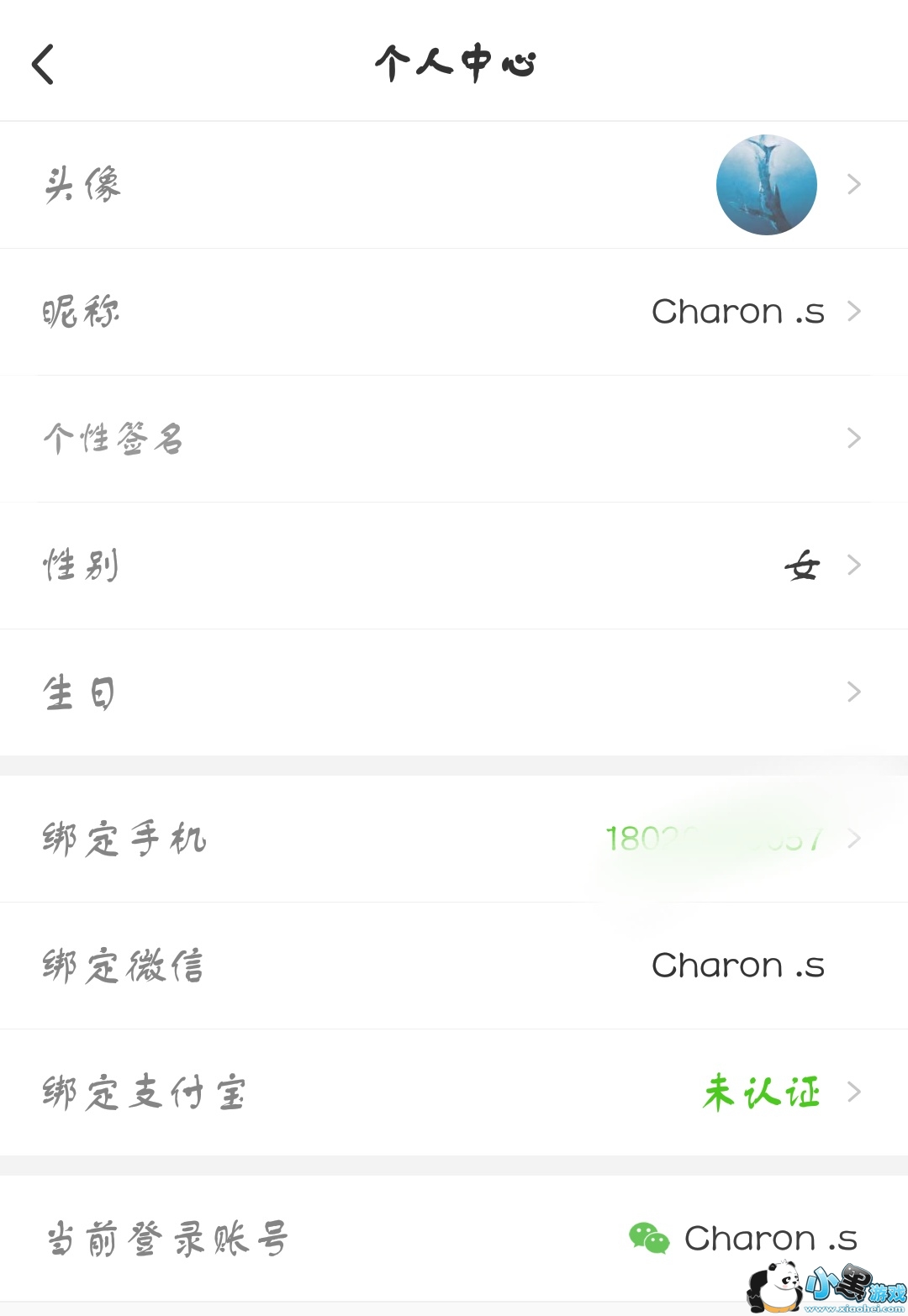
Task: Change the 性别 setting
Action: [454, 566]
